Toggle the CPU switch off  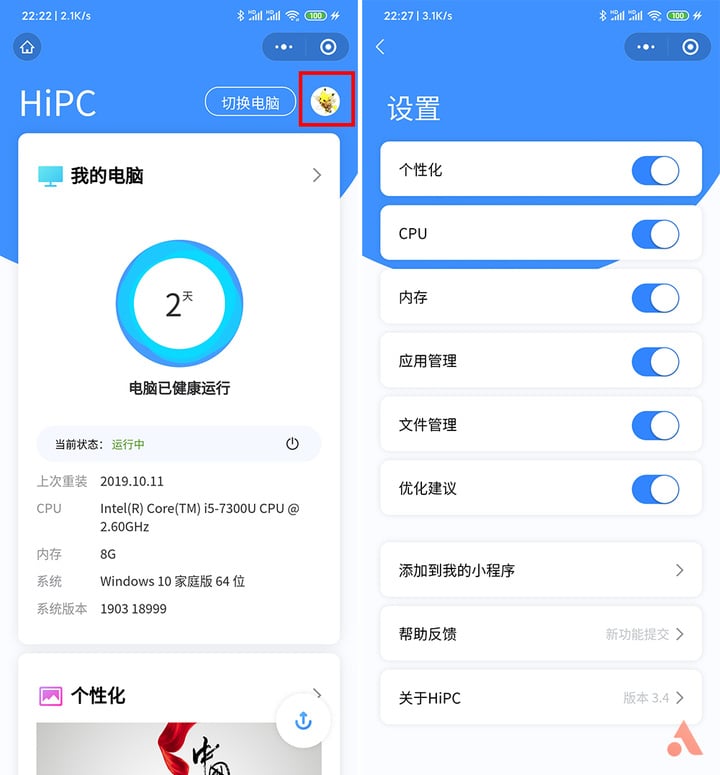click(655, 234)
